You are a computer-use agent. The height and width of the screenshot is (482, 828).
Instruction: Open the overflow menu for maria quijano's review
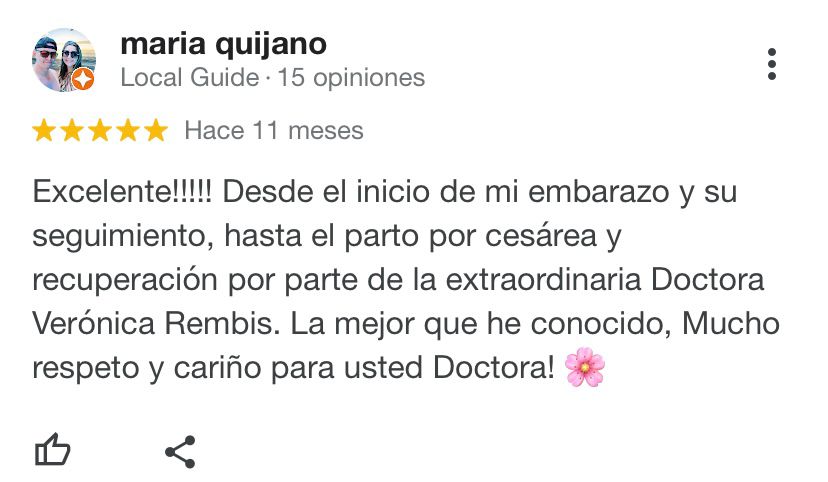pos(772,63)
